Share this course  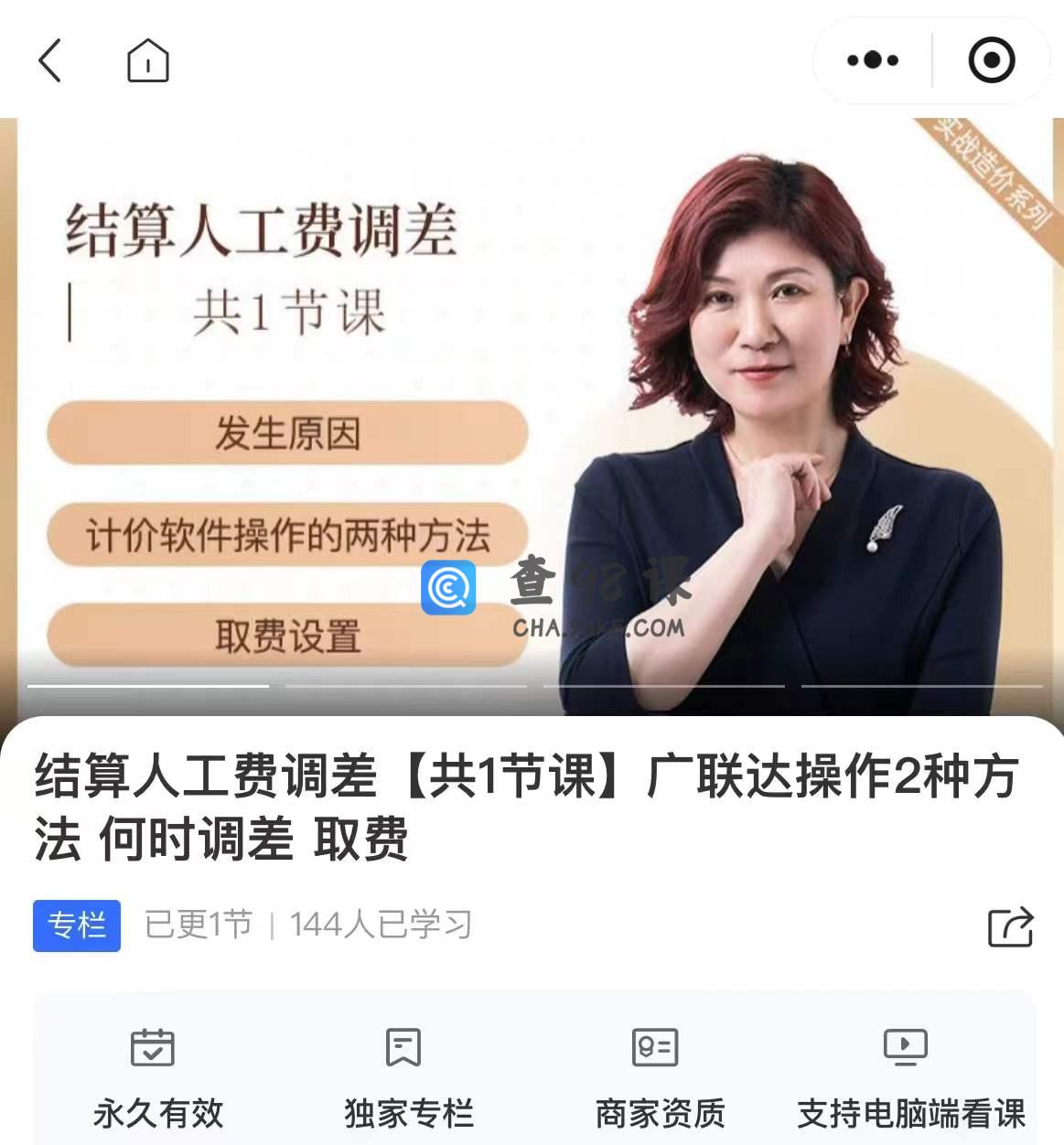pos(1010,926)
